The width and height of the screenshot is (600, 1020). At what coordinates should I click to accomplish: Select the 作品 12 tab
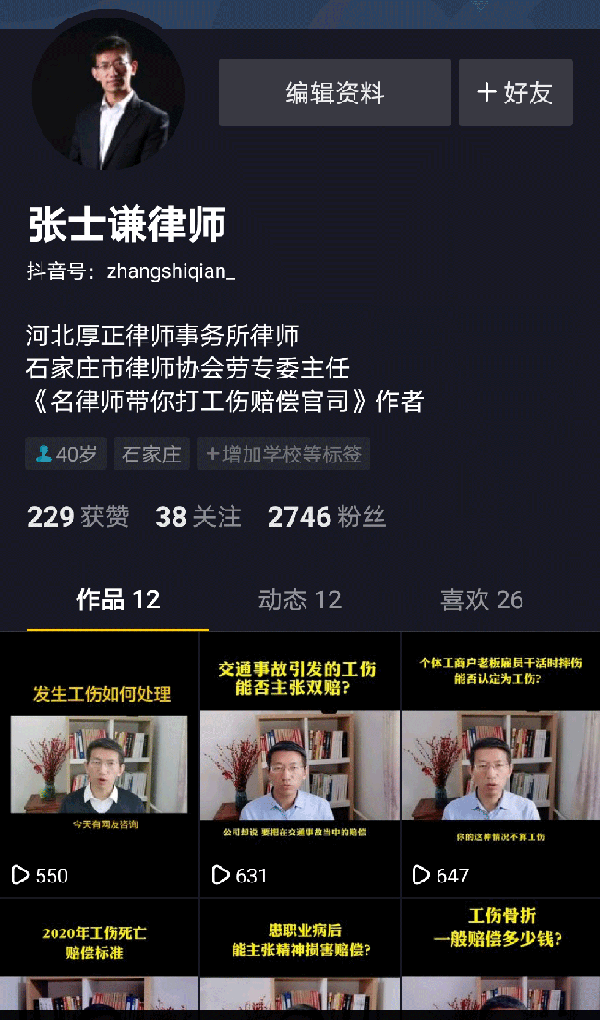(x=118, y=599)
